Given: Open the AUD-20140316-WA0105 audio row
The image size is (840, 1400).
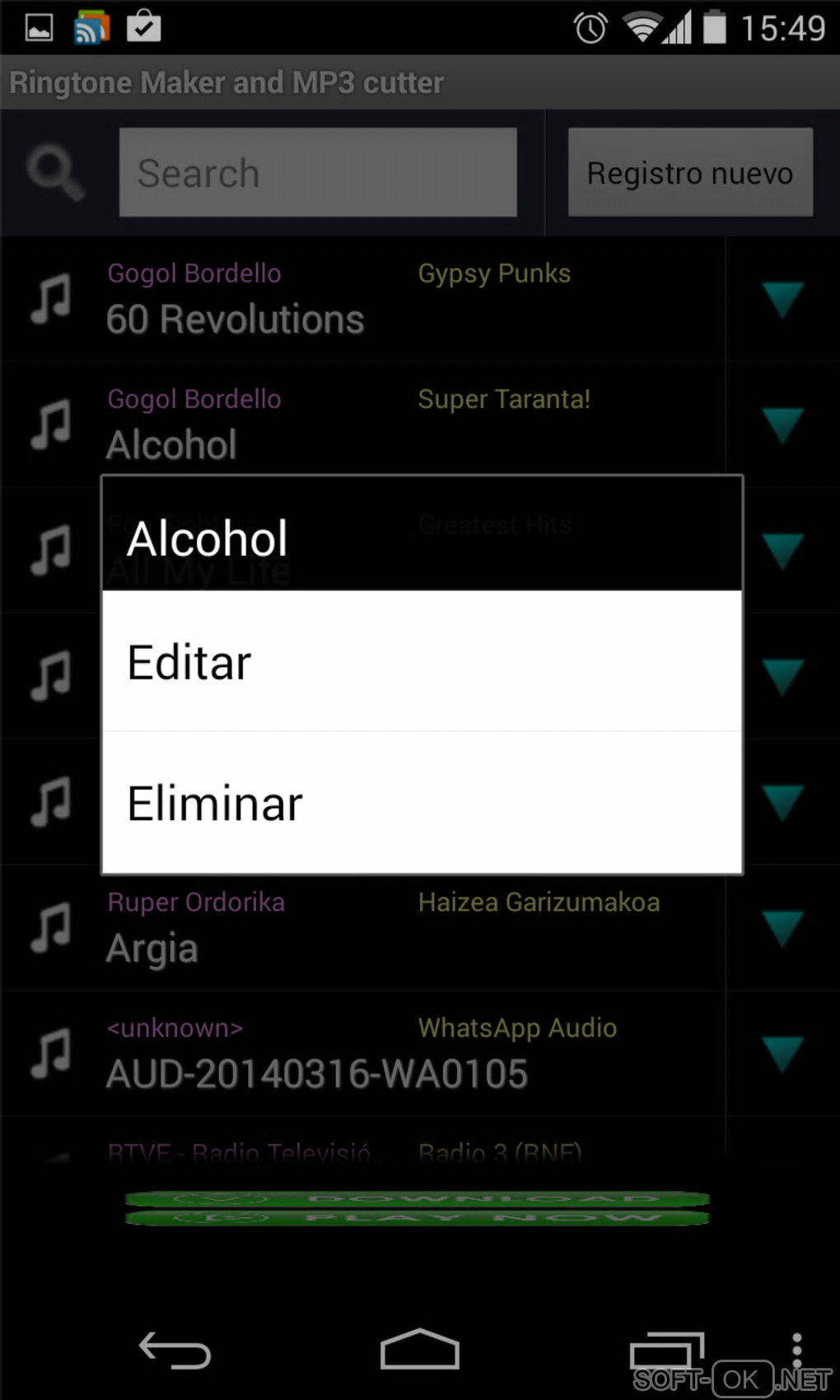Looking at the screenshot, I should coord(362,1054).
